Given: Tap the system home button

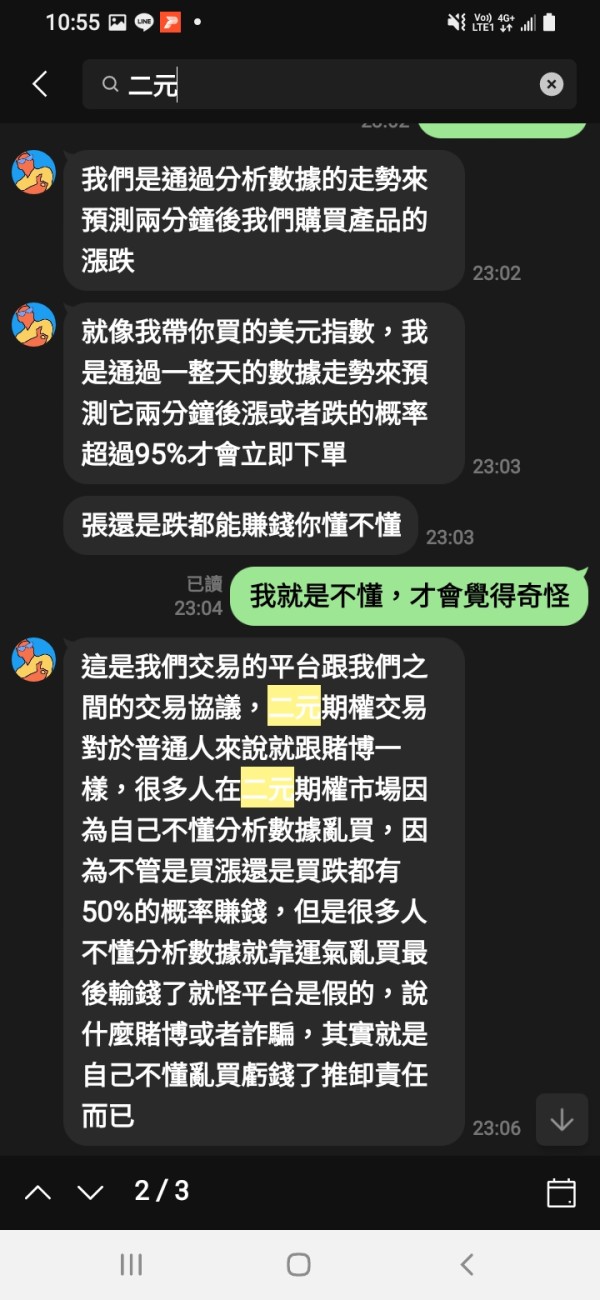Looking at the screenshot, I should (298, 1264).
